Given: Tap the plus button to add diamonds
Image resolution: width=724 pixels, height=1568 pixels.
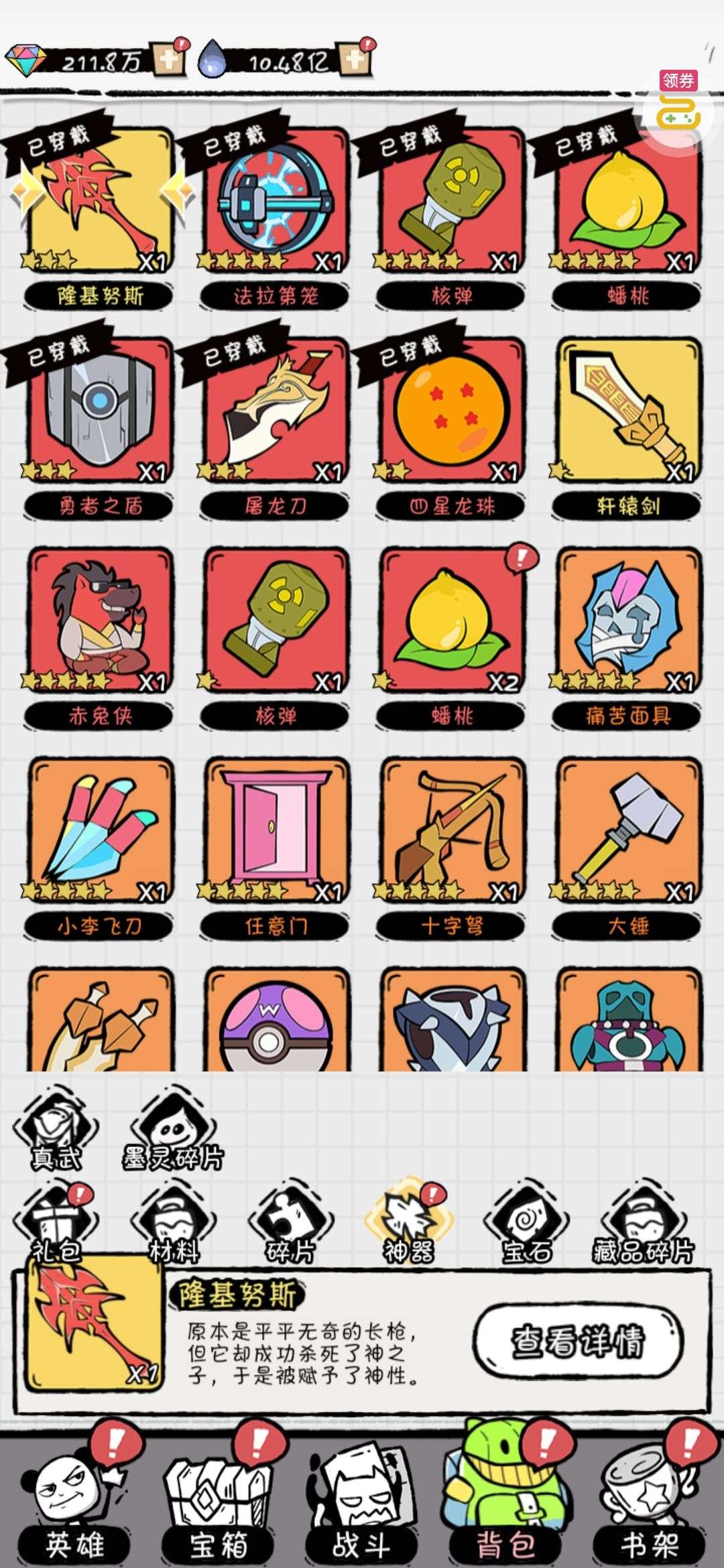Looking at the screenshot, I should click(168, 60).
